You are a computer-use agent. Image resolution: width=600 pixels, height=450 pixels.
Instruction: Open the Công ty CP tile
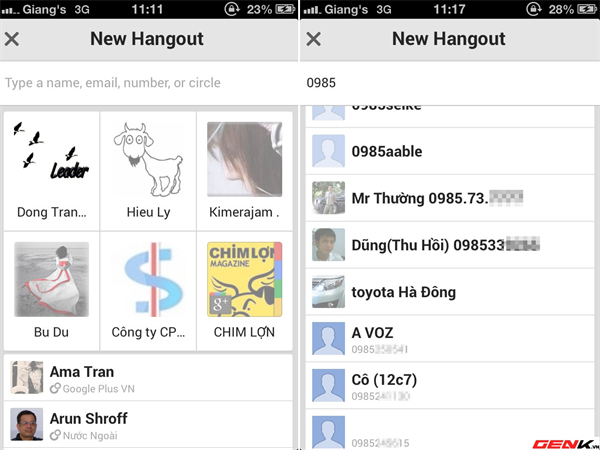(147, 290)
